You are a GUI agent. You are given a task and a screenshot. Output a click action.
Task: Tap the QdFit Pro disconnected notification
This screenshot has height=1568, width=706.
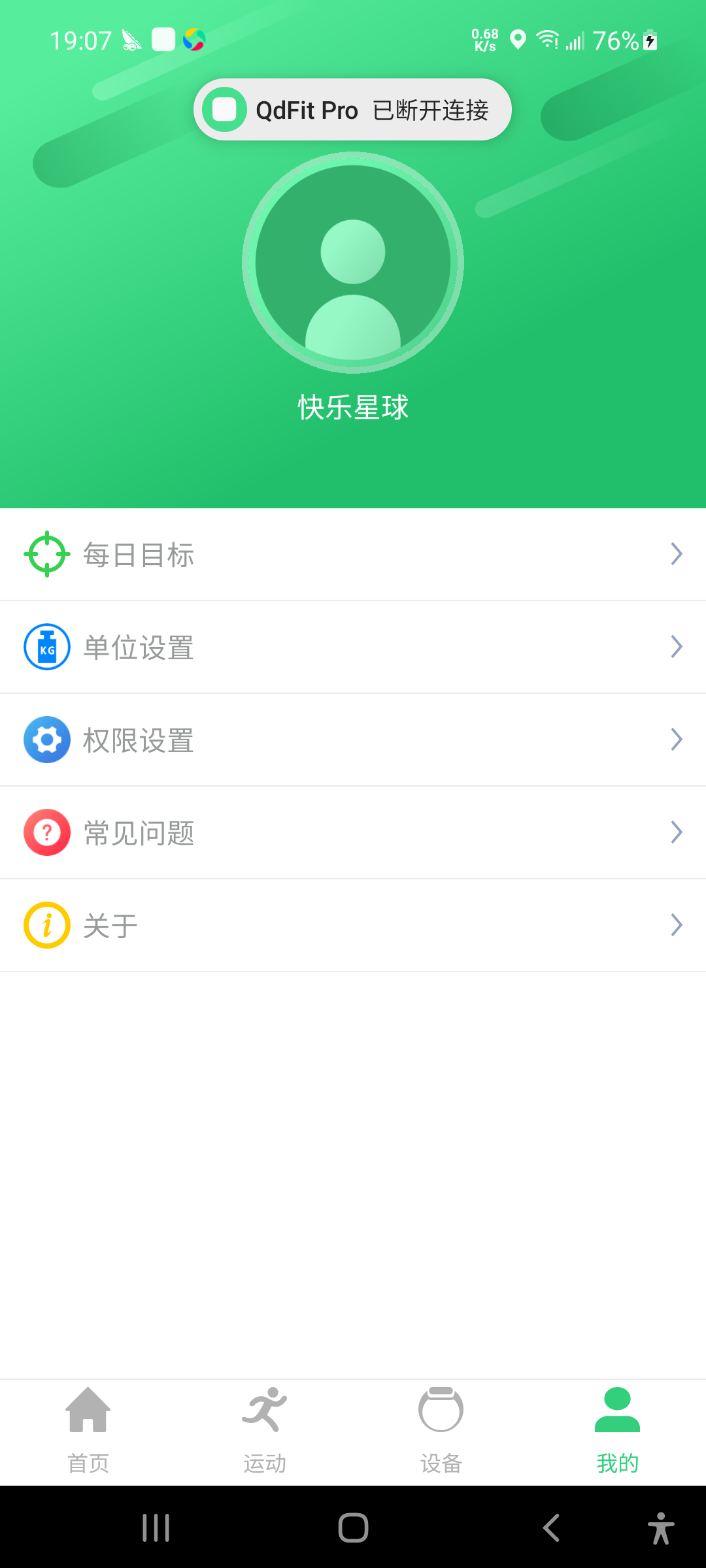(x=353, y=110)
